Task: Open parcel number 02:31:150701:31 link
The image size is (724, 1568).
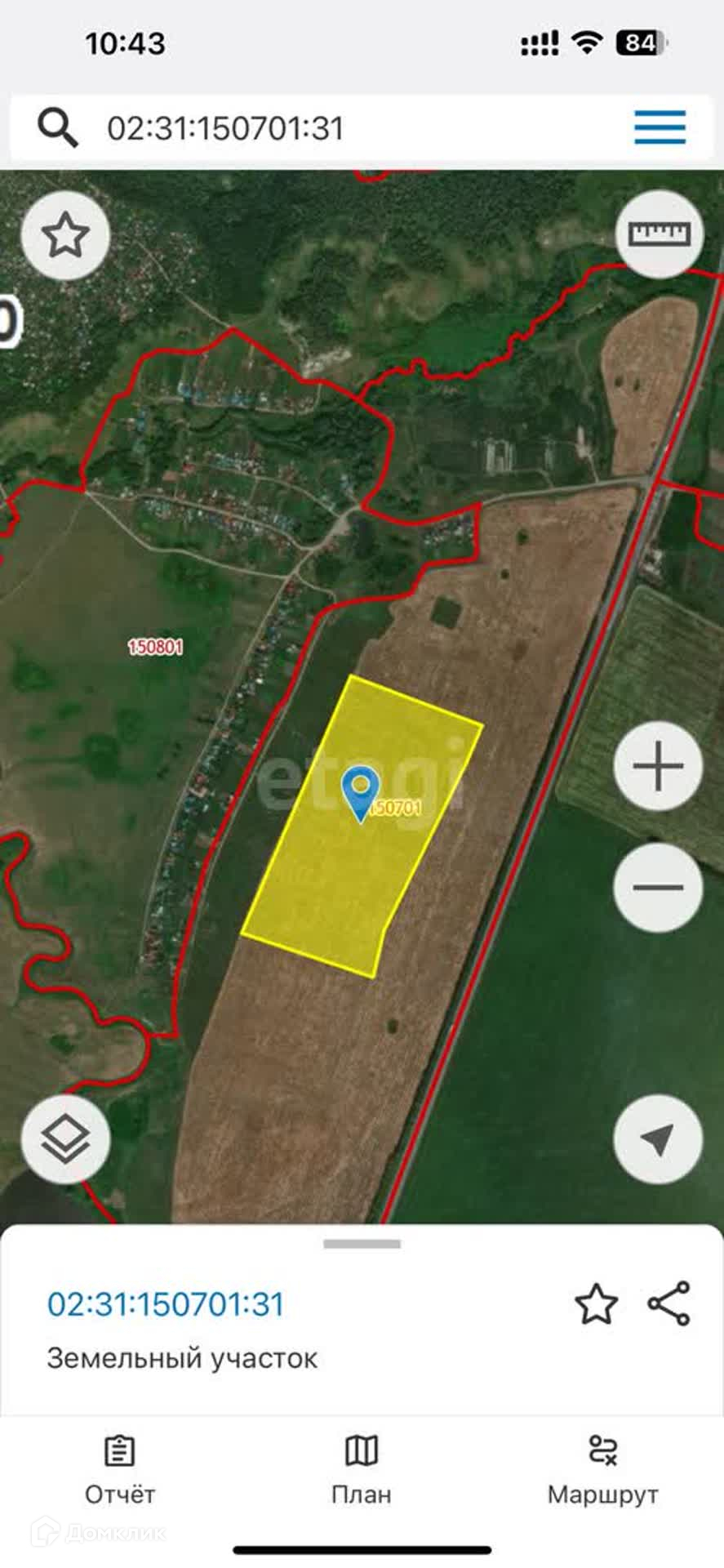Action: [x=166, y=1304]
